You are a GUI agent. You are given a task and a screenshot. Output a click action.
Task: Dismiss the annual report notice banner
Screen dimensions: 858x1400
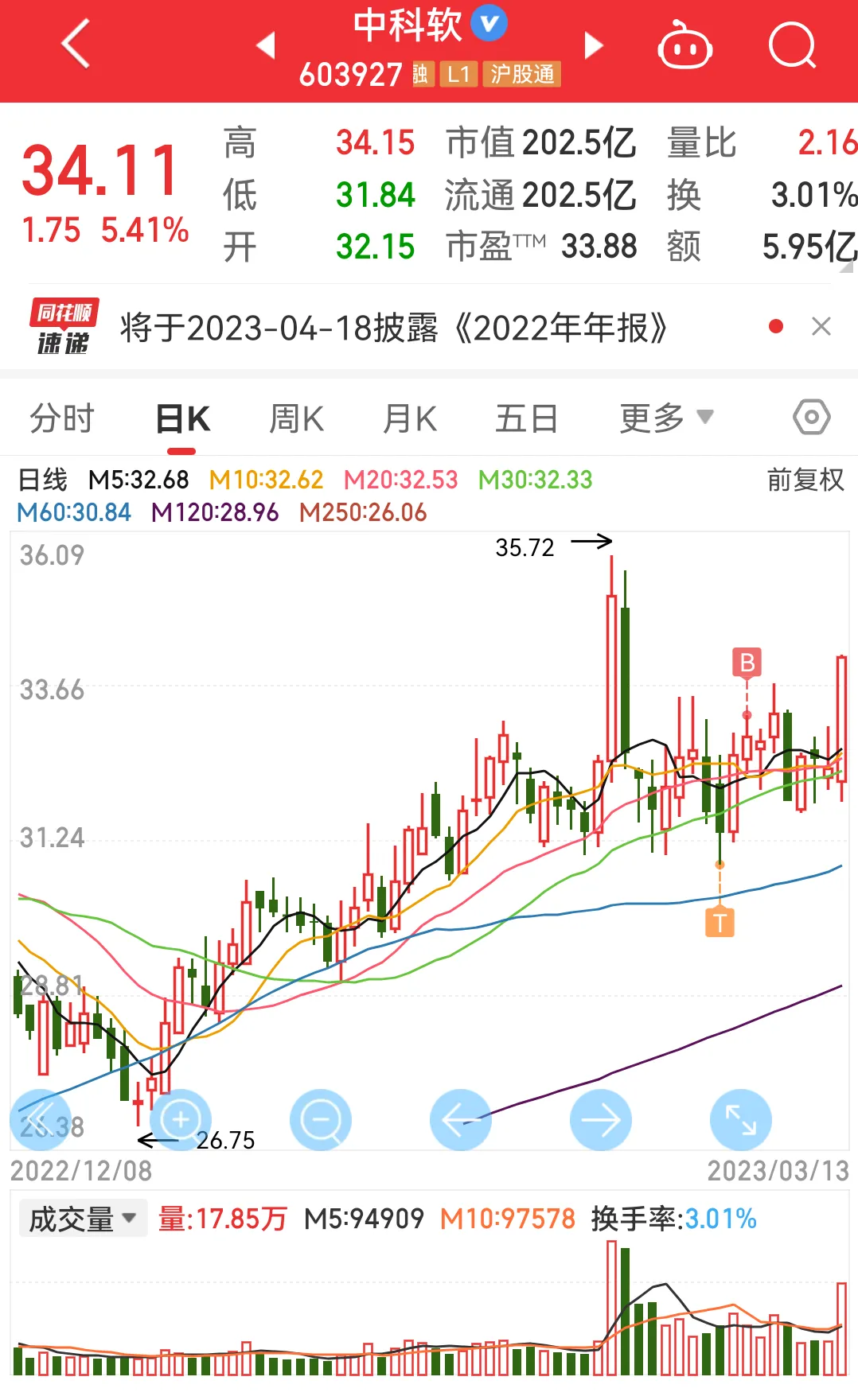pyautogui.click(x=821, y=326)
